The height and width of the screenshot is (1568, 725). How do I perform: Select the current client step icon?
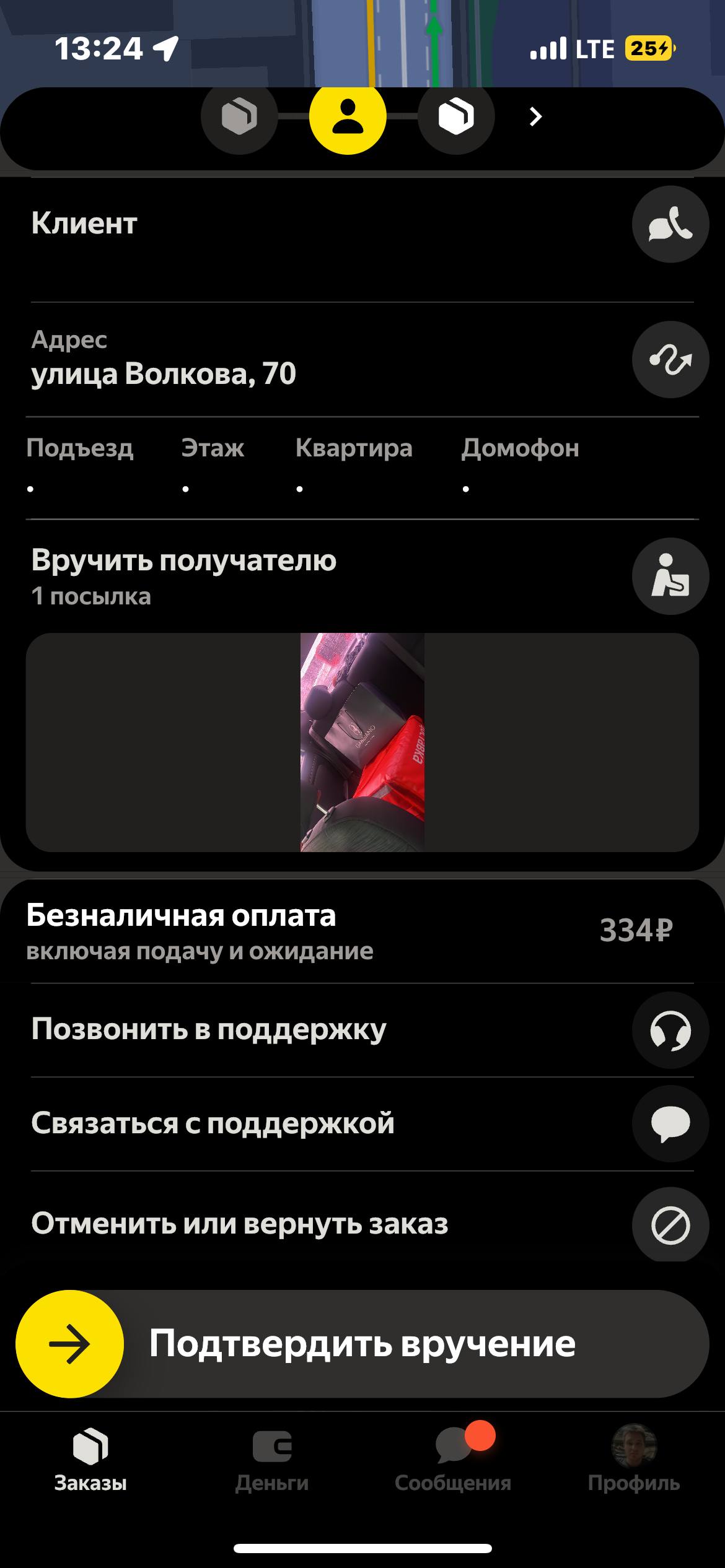coord(348,118)
